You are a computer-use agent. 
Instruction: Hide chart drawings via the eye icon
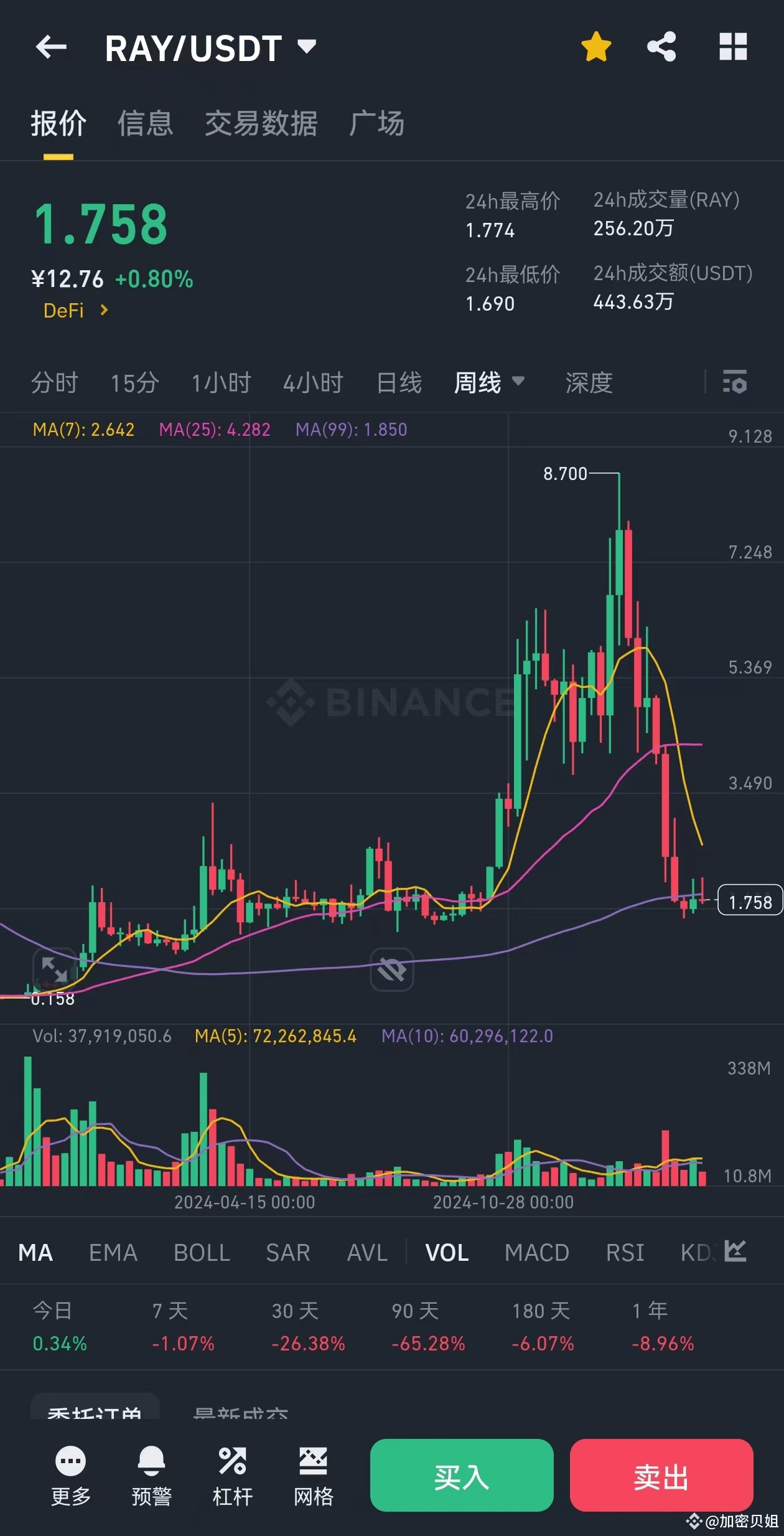point(392,969)
